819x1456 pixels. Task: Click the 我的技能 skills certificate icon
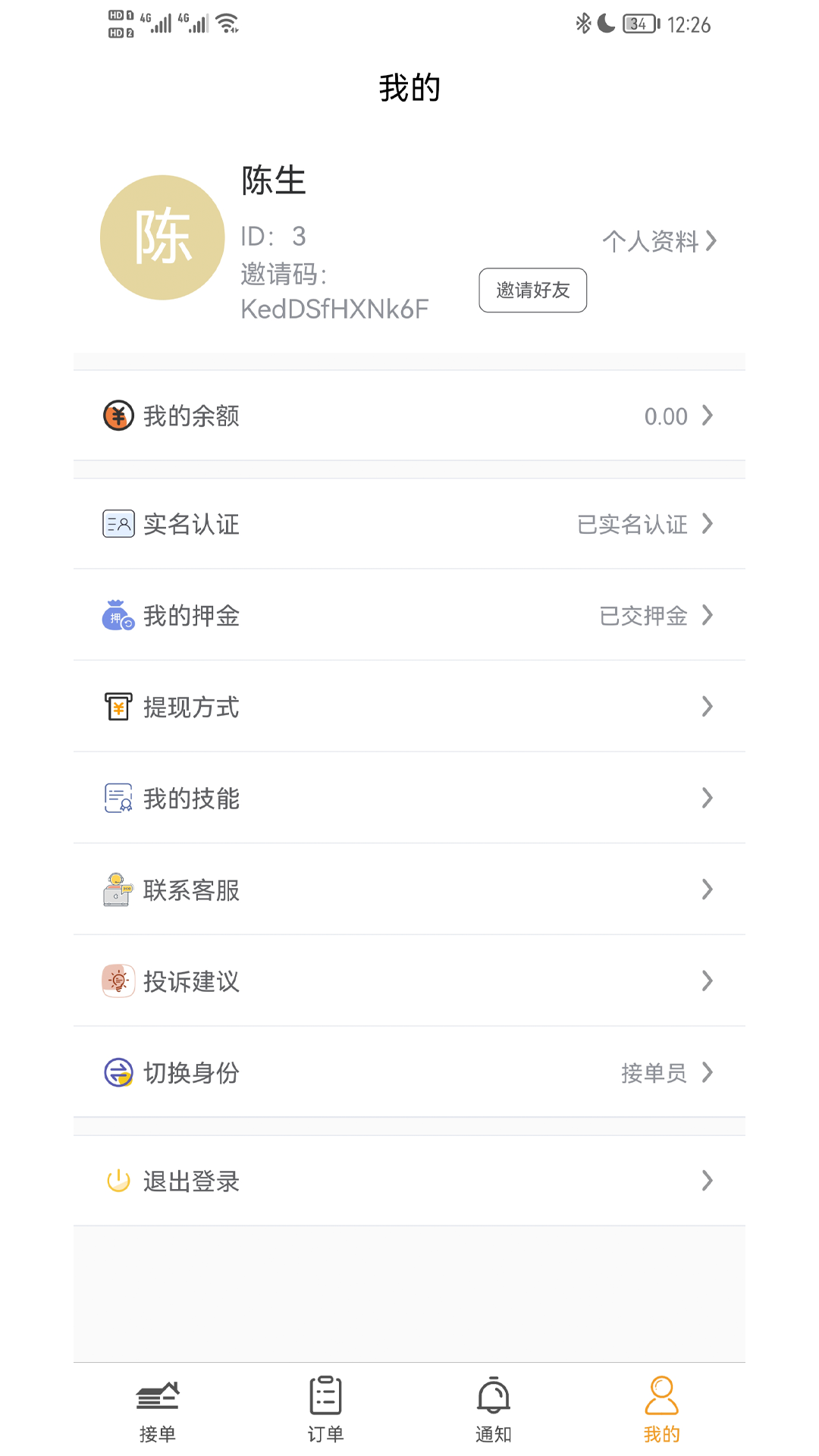(118, 798)
